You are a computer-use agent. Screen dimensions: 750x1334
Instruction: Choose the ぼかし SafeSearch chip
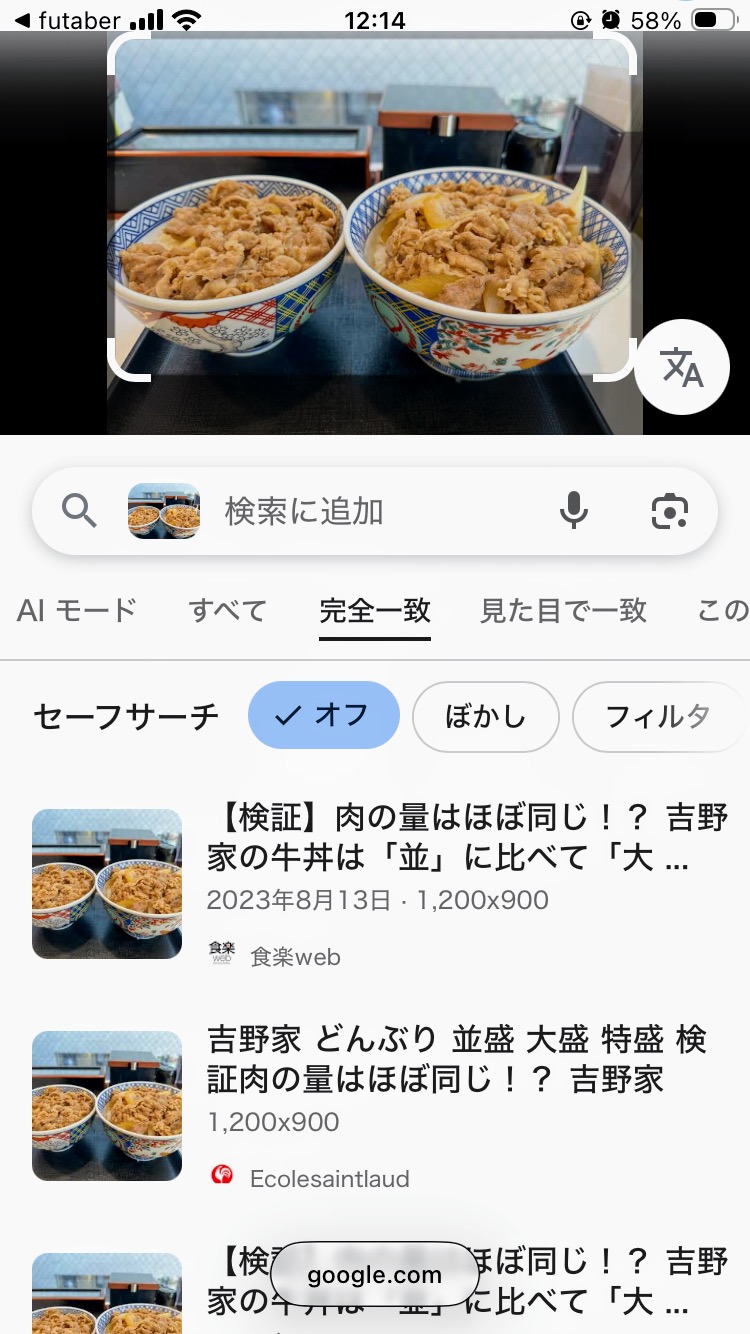(x=485, y=716)
